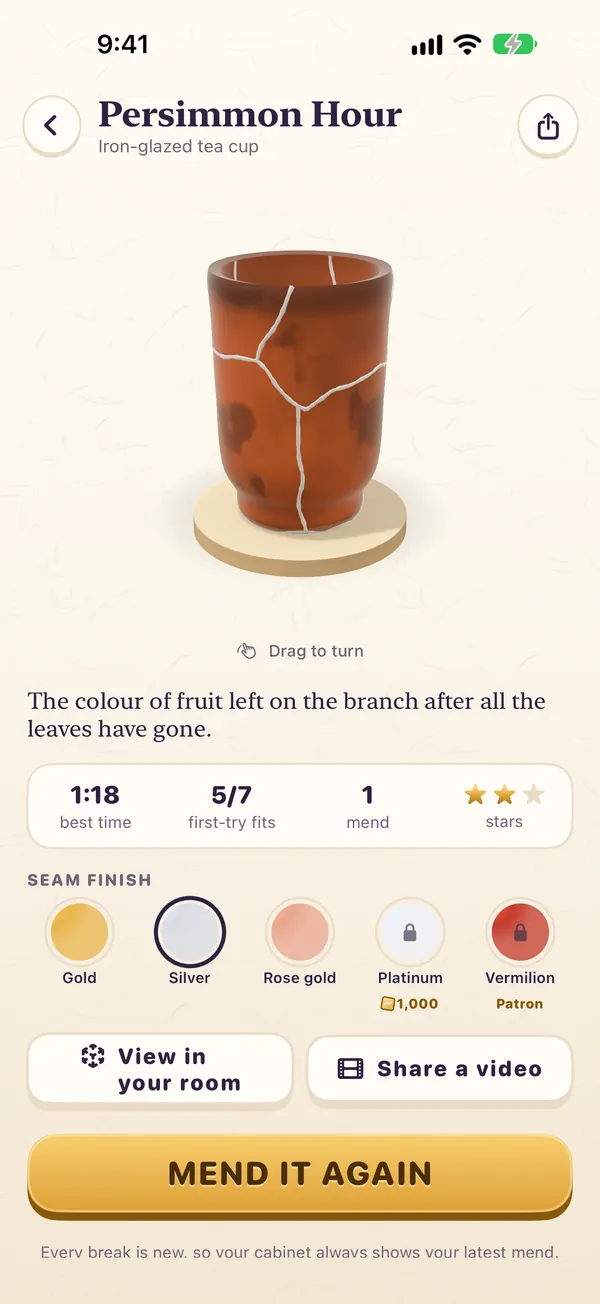Open View in your room
Viewport: 600px width, 1304px height.
(x=160, y=1069)
